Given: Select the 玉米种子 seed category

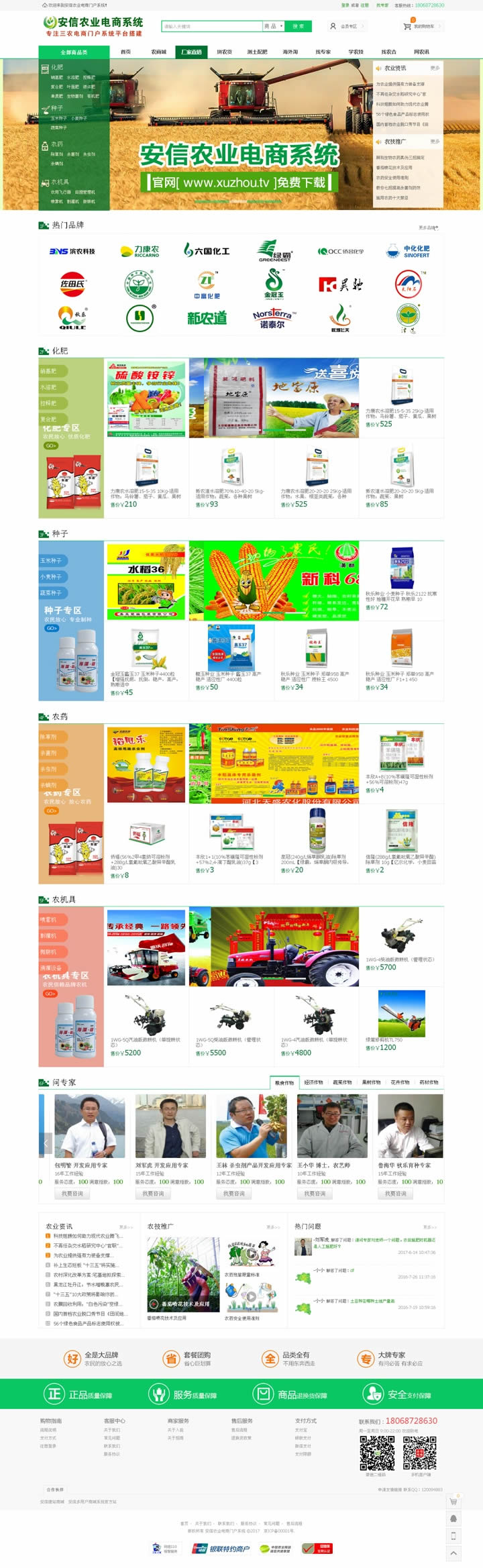Looking at the screenshot, I should (x=51, y=560).
